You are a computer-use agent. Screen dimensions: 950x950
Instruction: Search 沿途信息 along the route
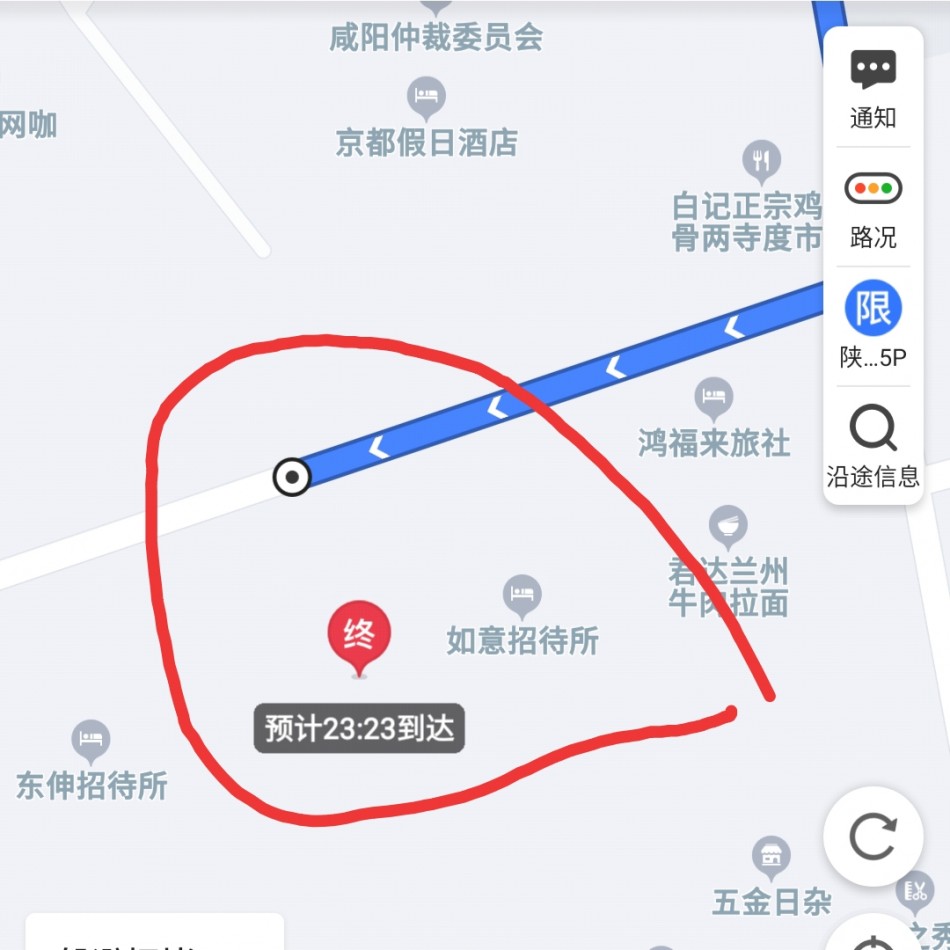point(873,446)
